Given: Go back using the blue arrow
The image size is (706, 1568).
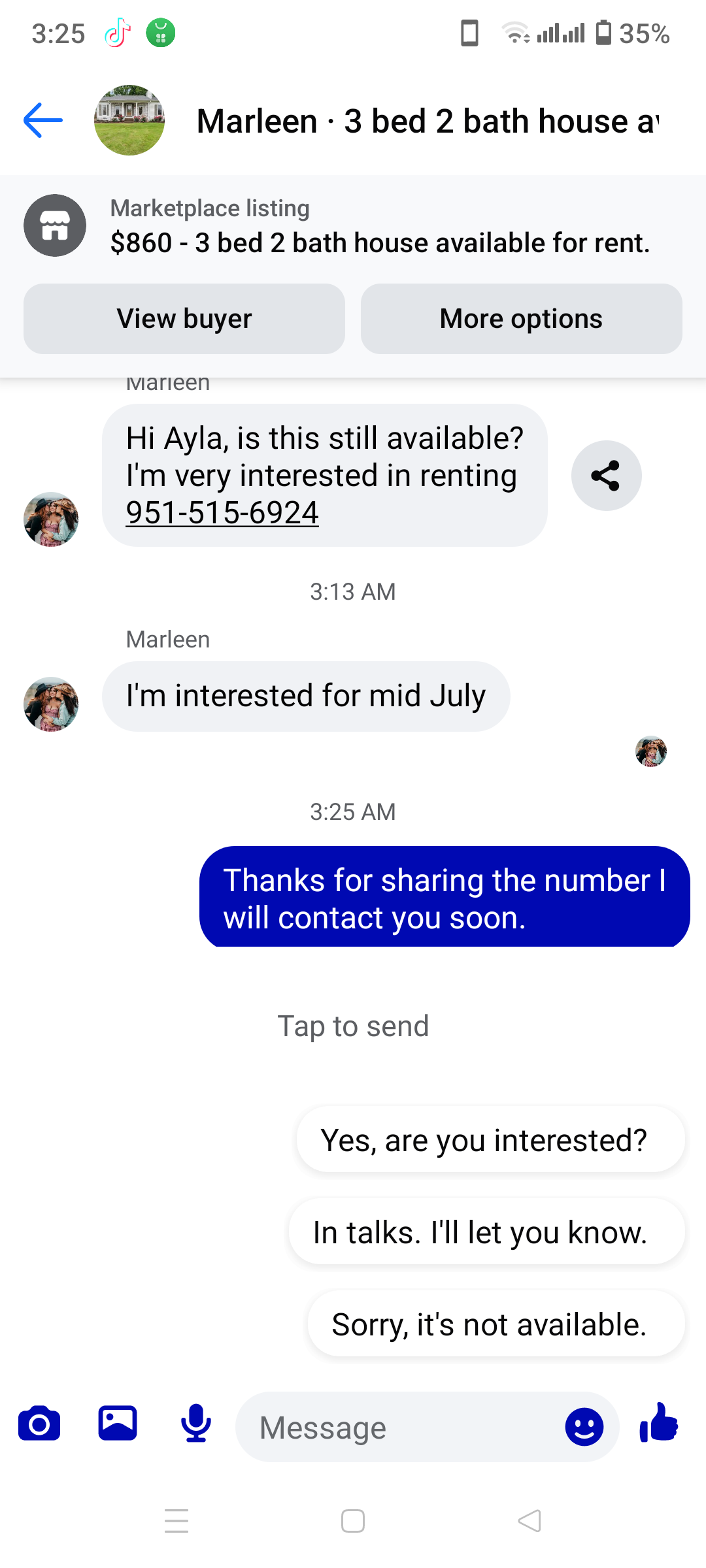Looking at the screenshot, I should (43, 121).
